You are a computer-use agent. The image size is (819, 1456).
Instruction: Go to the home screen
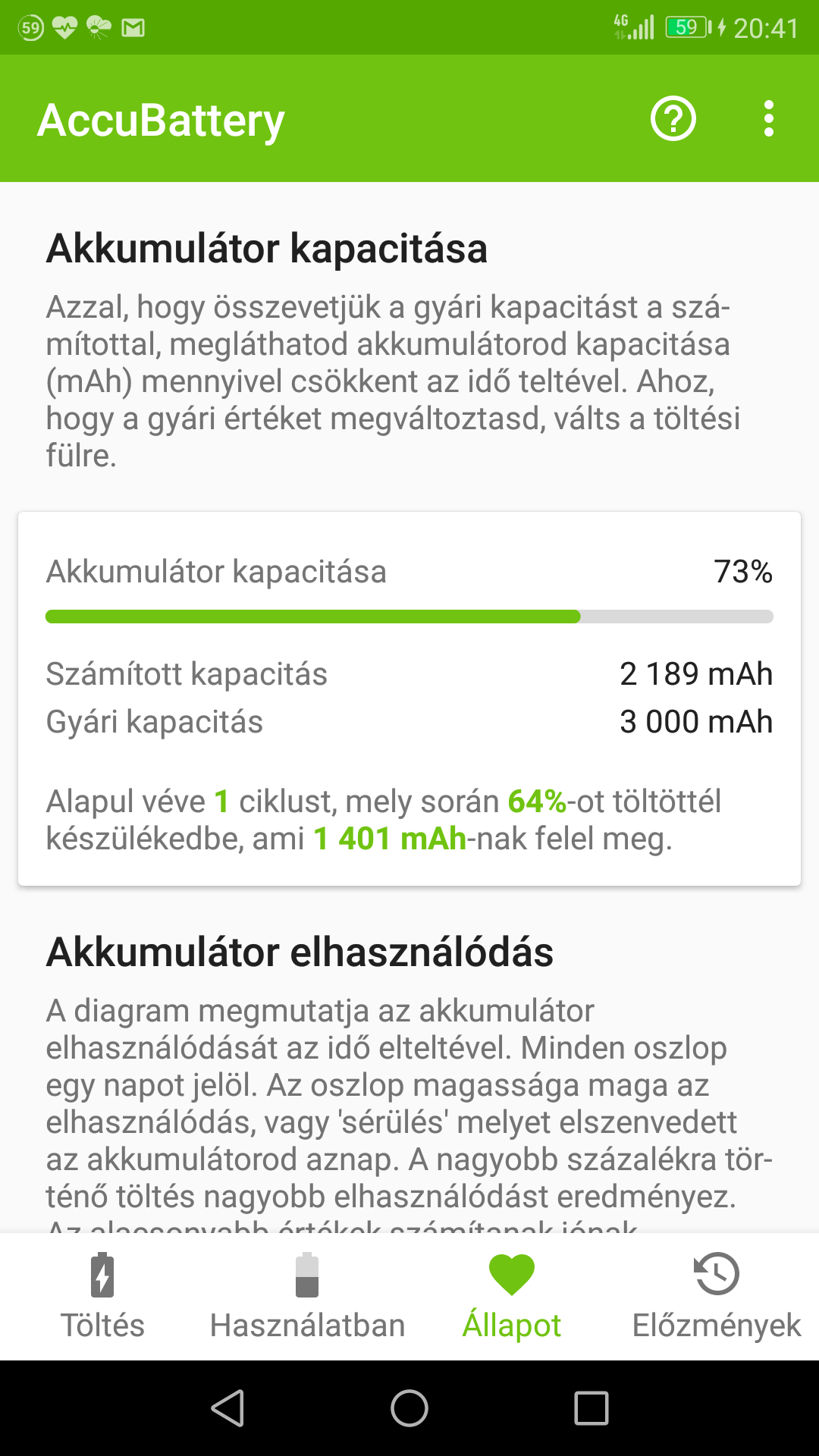pos(409,1408)
